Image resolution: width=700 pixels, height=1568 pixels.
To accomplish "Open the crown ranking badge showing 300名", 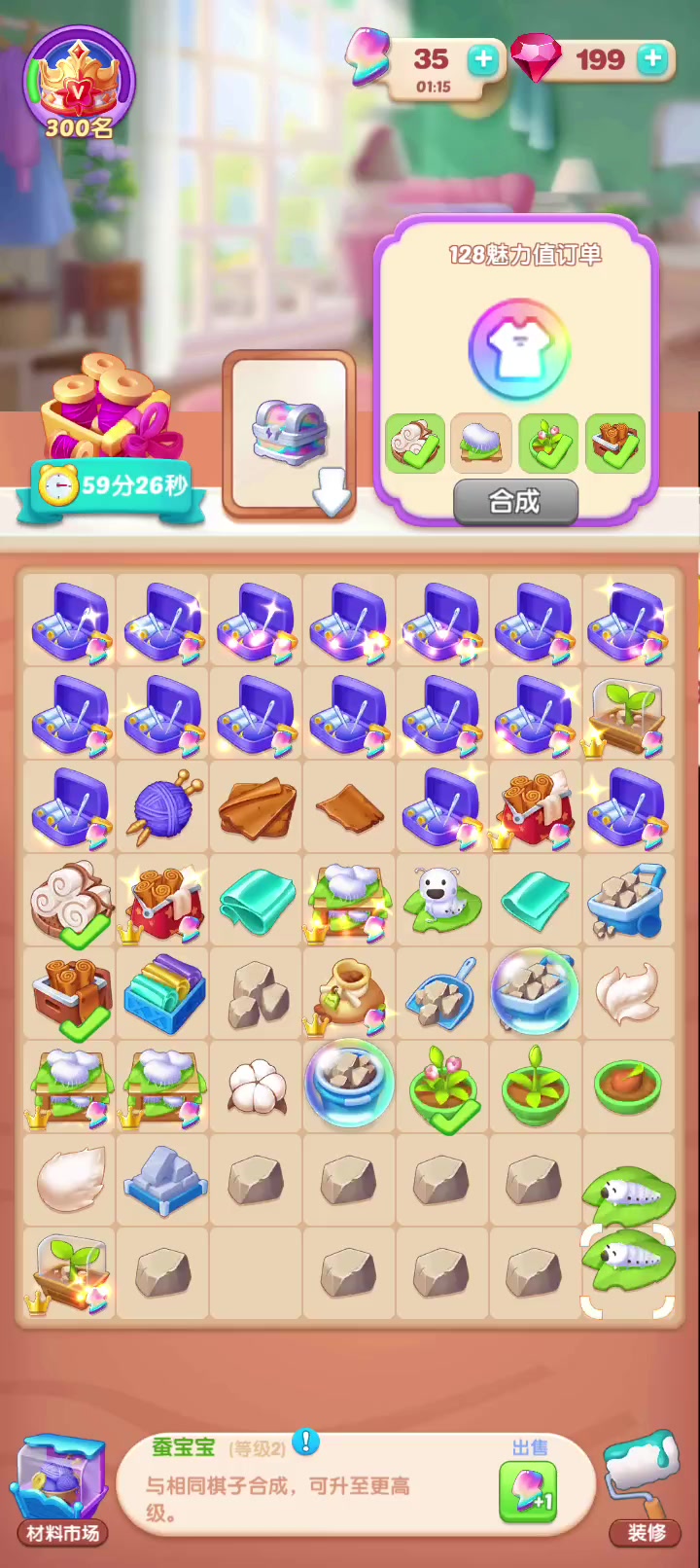I will (x=79, y=85).
